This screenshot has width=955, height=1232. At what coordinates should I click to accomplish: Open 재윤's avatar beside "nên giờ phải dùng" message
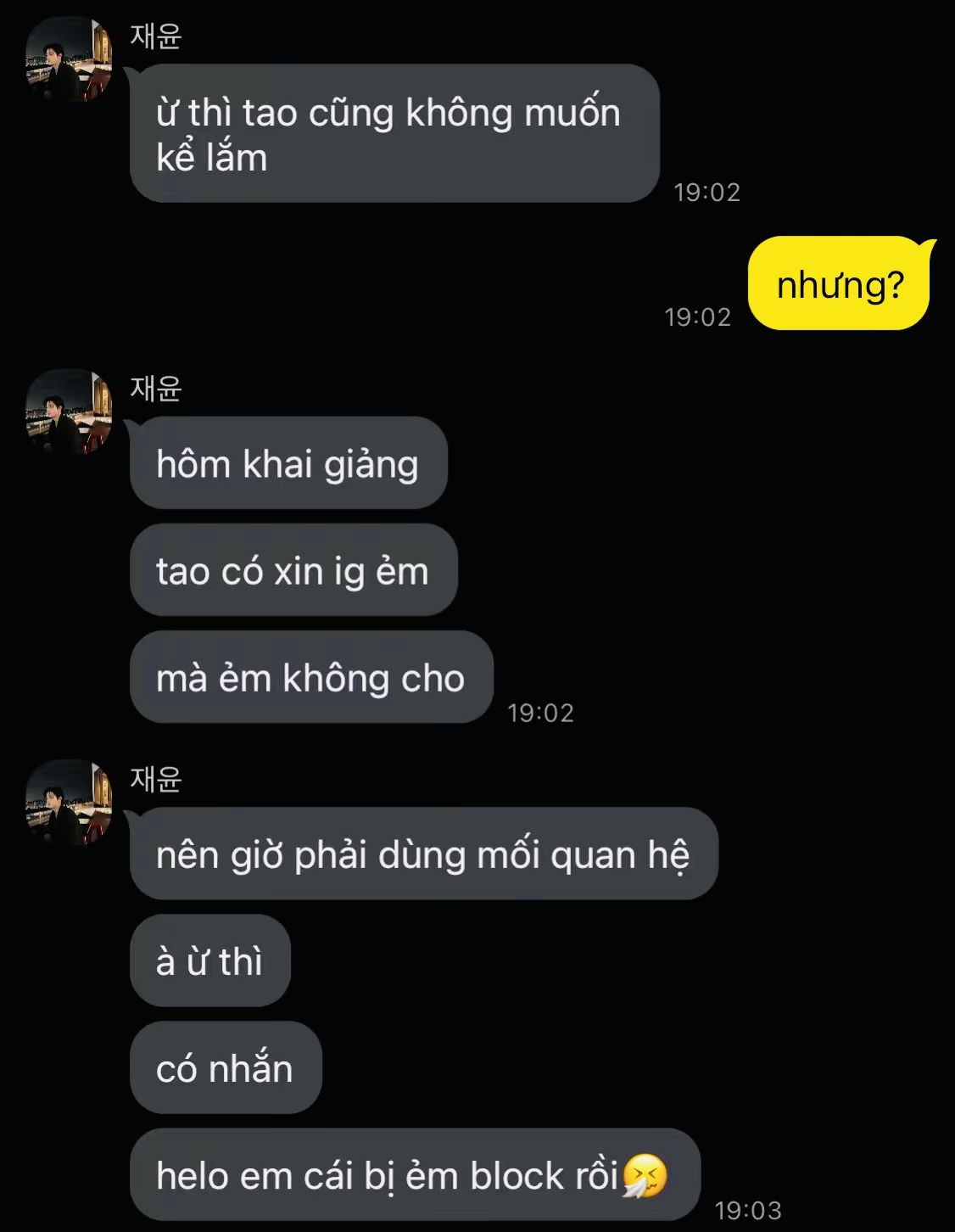point(69,803)
